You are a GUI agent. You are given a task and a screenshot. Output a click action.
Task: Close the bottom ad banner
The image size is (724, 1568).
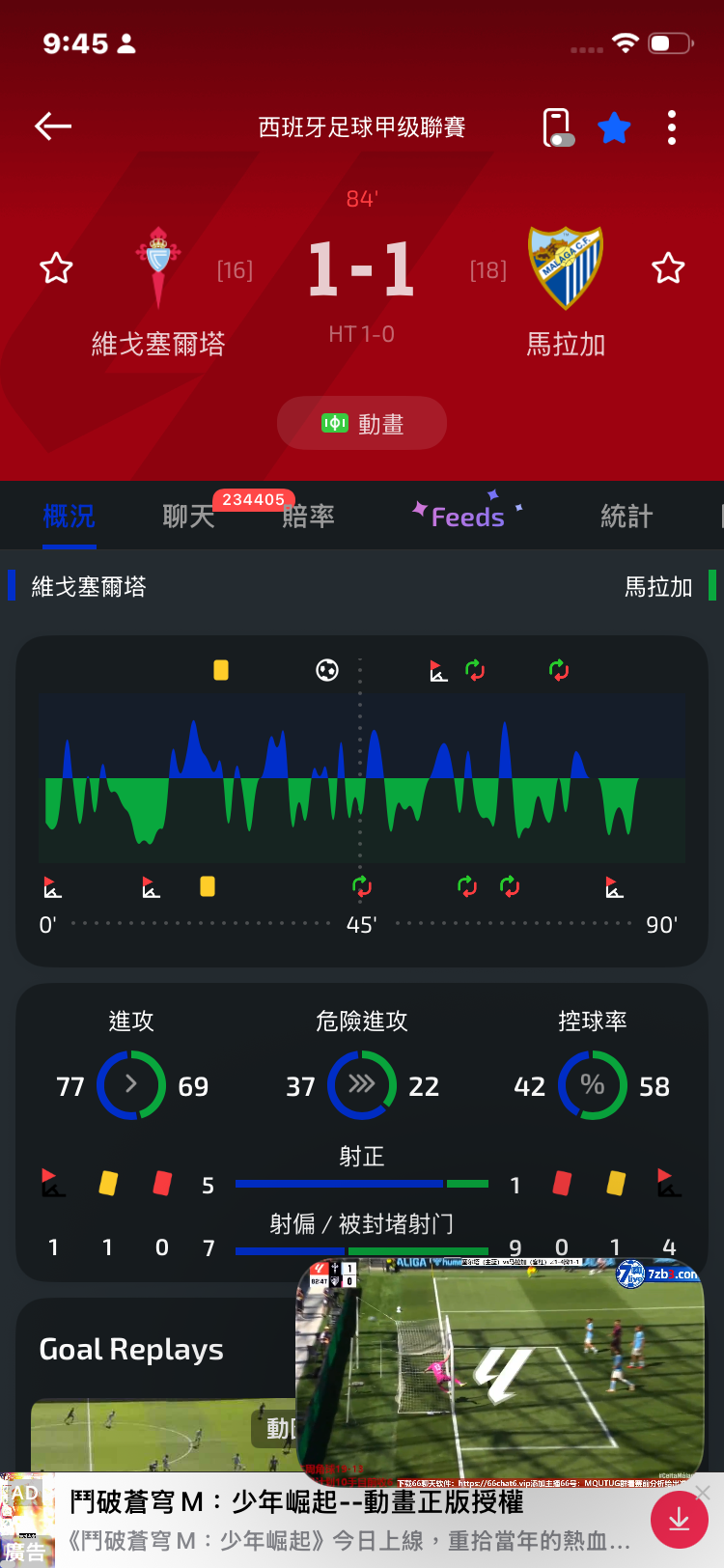click(704, 1492)
